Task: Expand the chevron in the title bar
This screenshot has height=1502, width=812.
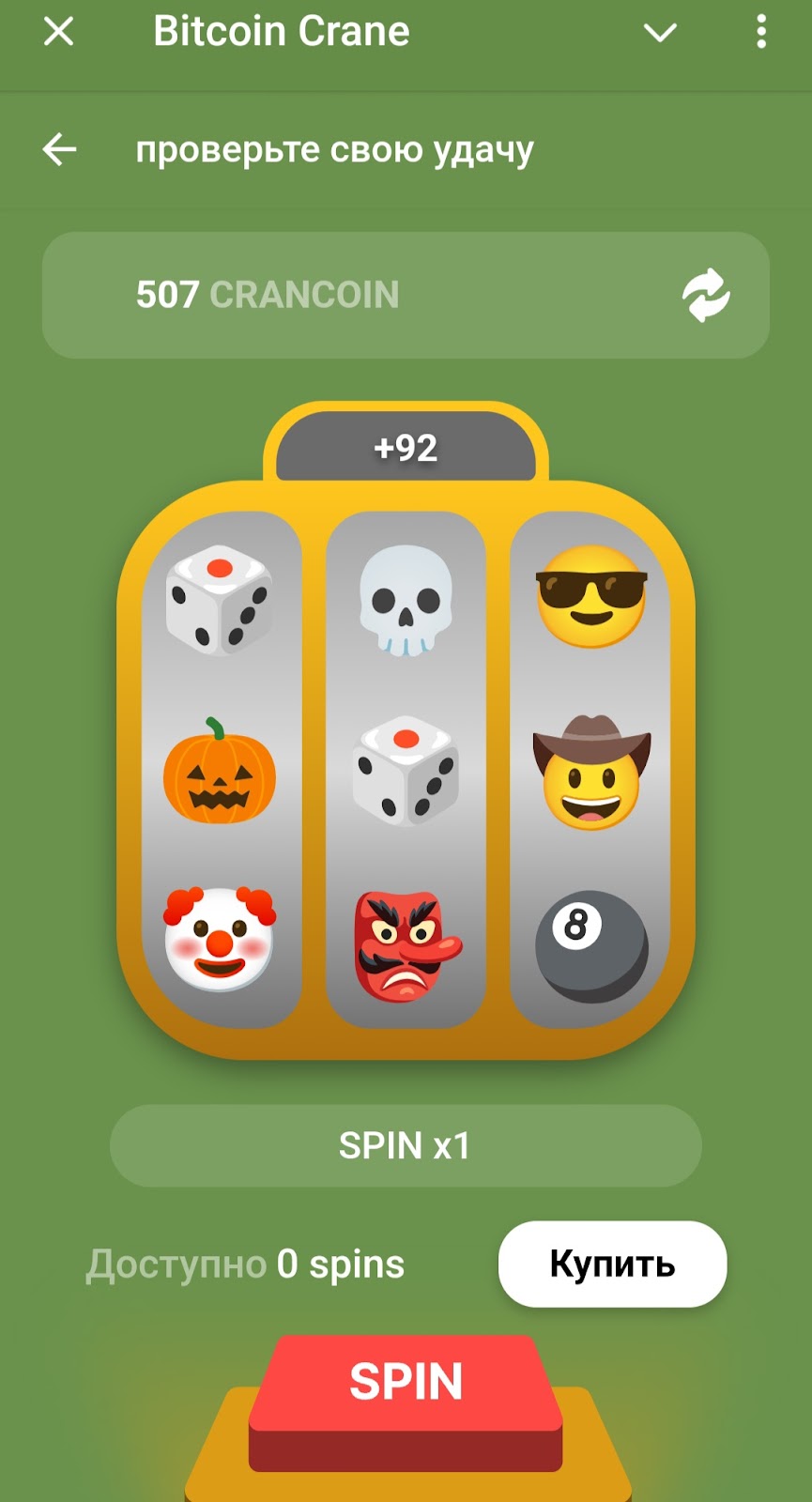Action: 660,33
